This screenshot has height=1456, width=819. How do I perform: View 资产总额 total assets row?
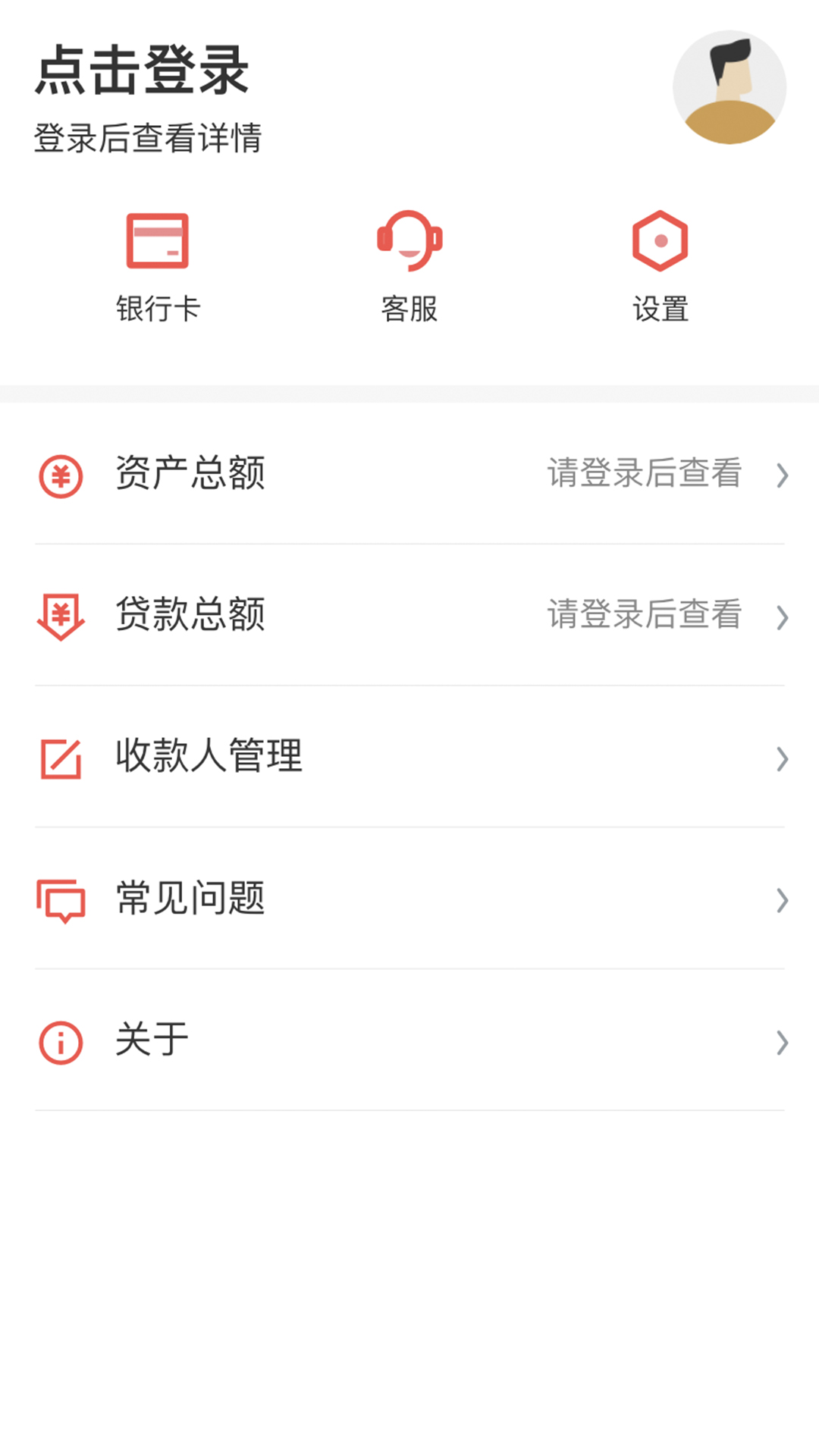pyautogui.click(x=409, y=474)
